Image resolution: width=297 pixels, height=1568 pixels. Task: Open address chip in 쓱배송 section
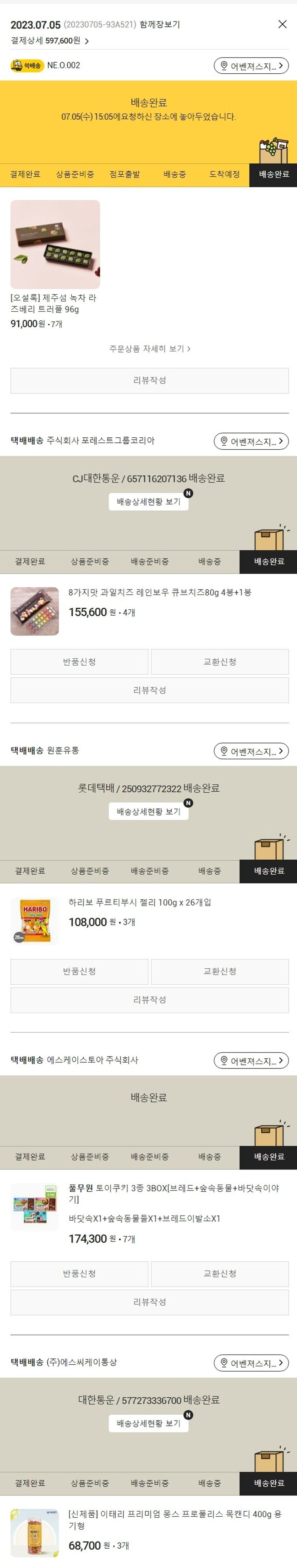click(251, 66)
